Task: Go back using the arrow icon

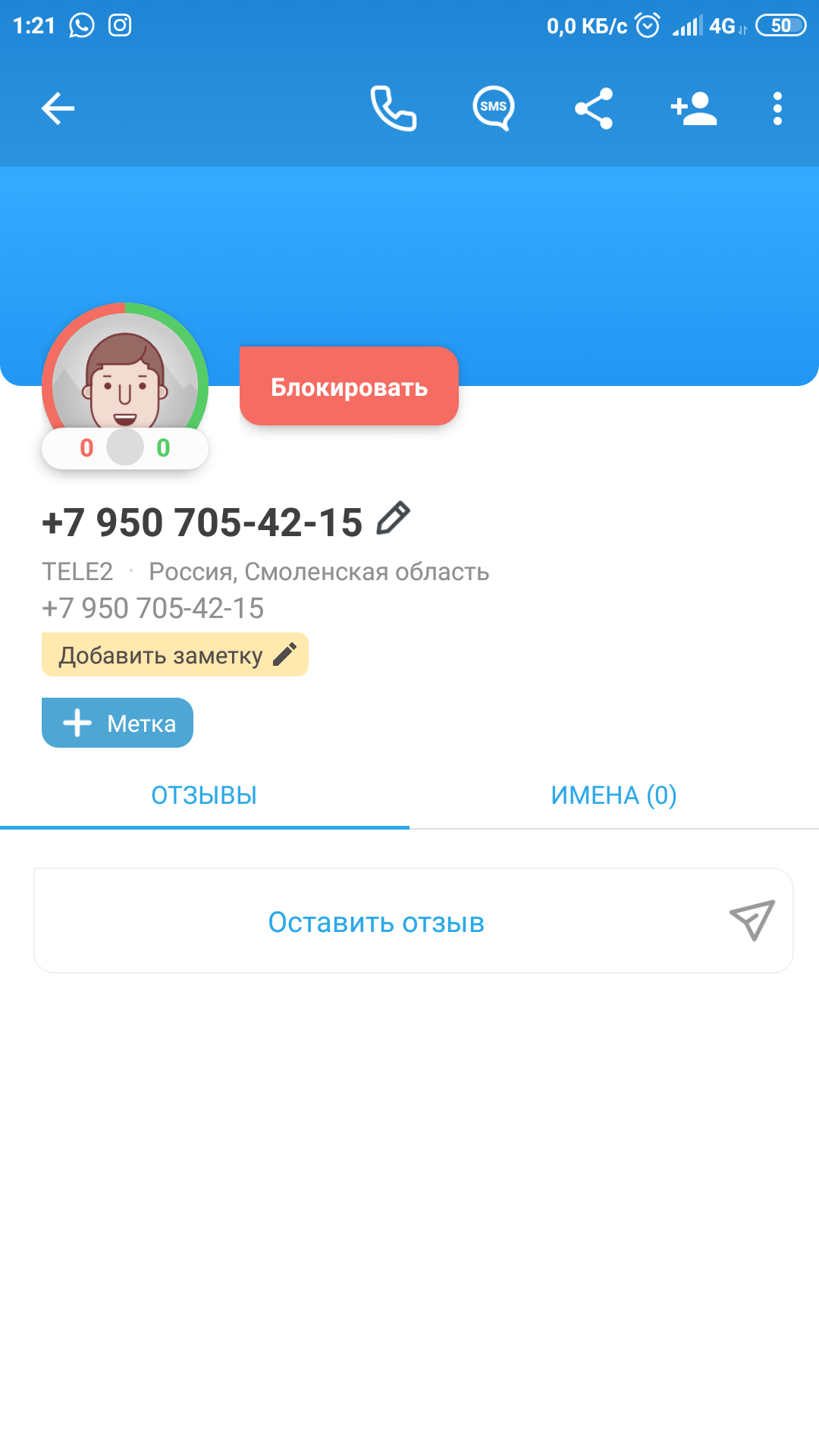Action: [58, 108]
